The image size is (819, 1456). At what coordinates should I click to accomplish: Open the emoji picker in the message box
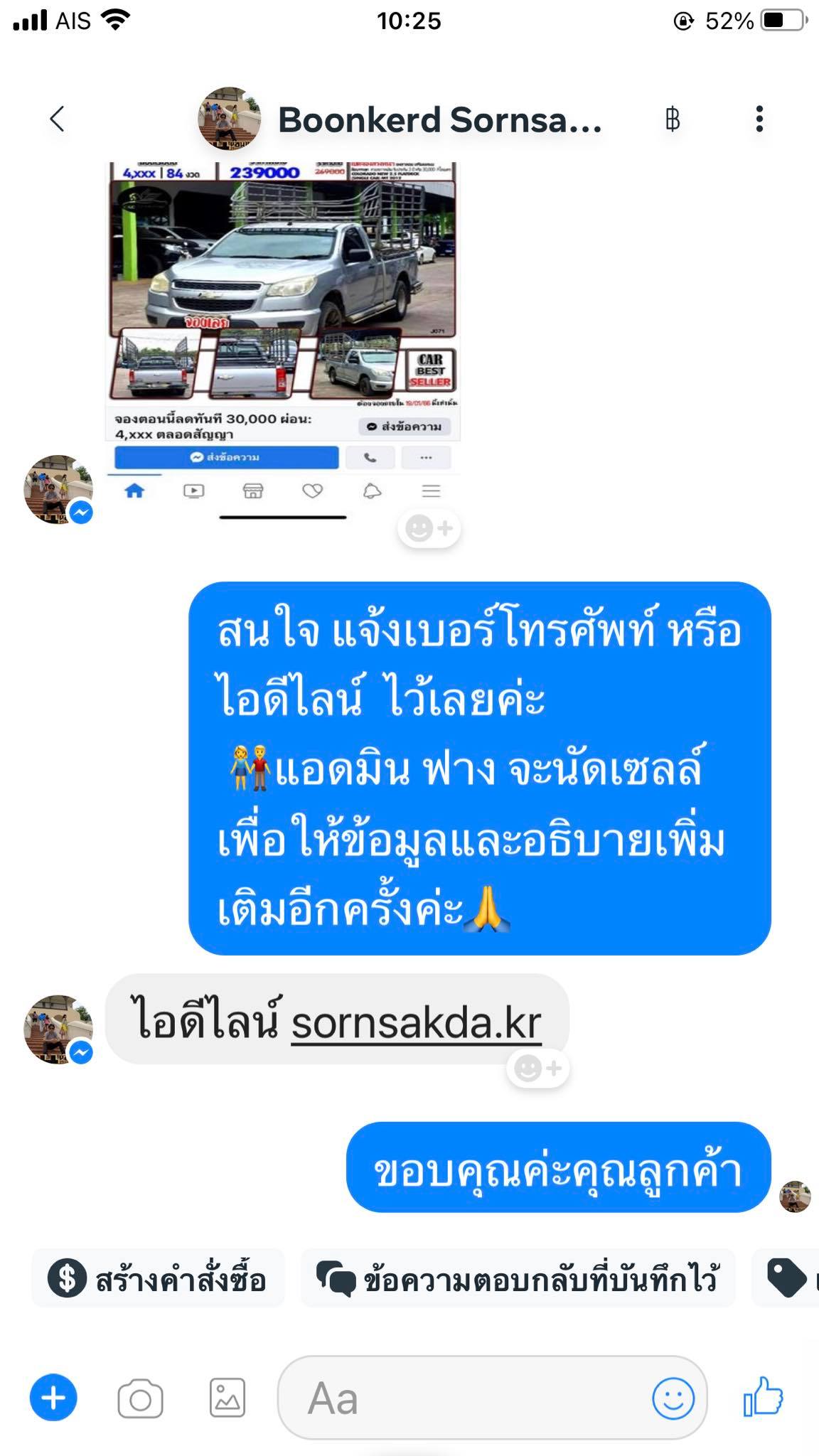673,1398
